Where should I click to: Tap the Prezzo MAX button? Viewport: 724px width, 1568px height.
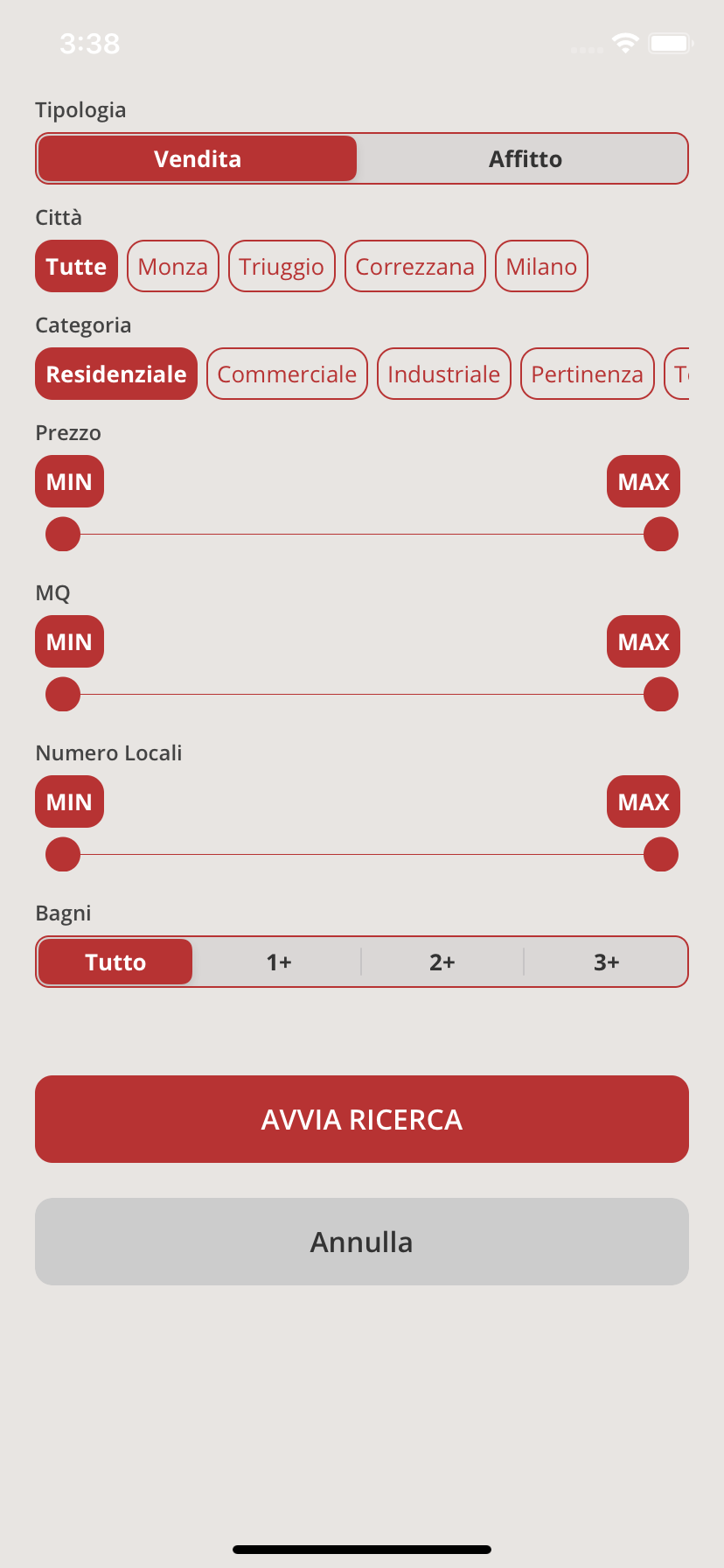coord(643,482)
